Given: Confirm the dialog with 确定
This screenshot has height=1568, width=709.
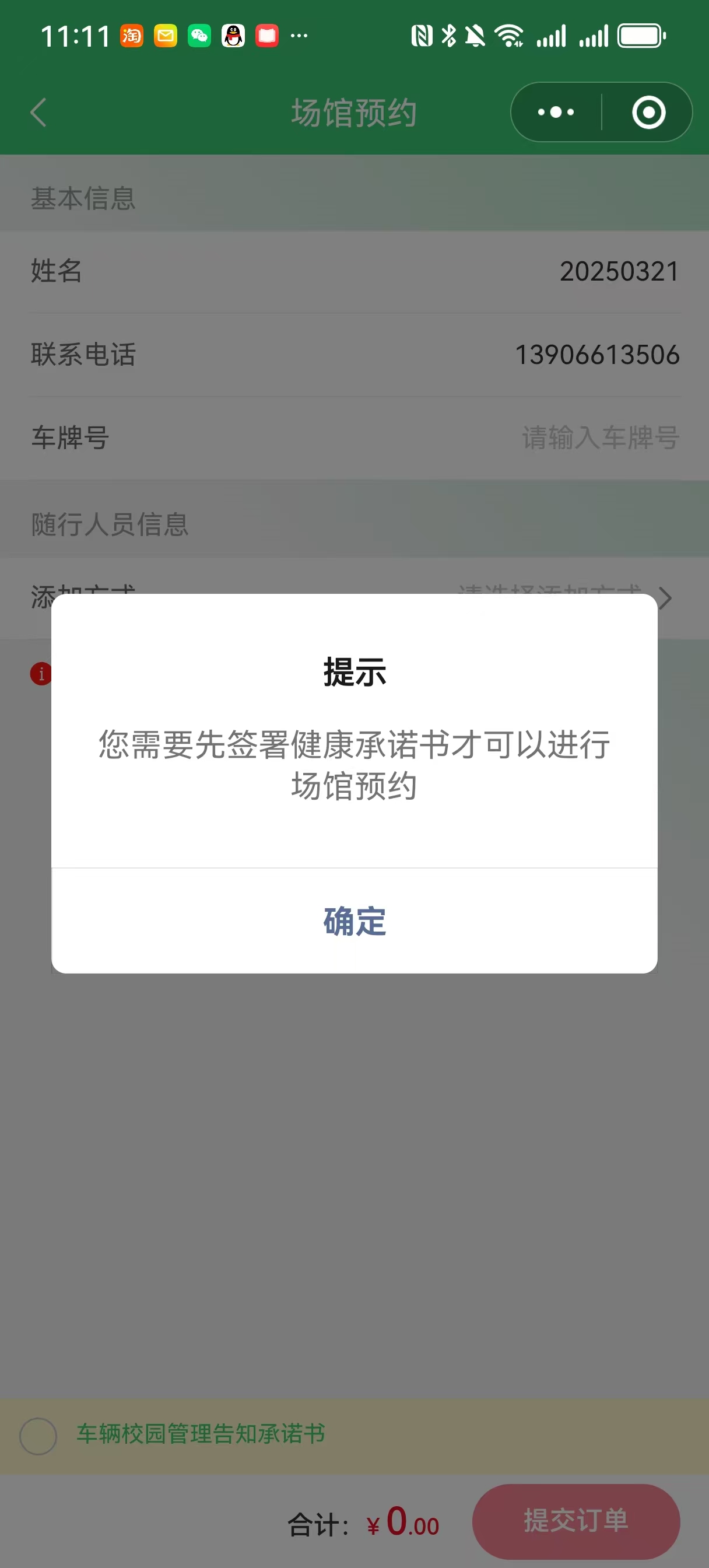Looking at the screenshot, I should tap(354, 921).
